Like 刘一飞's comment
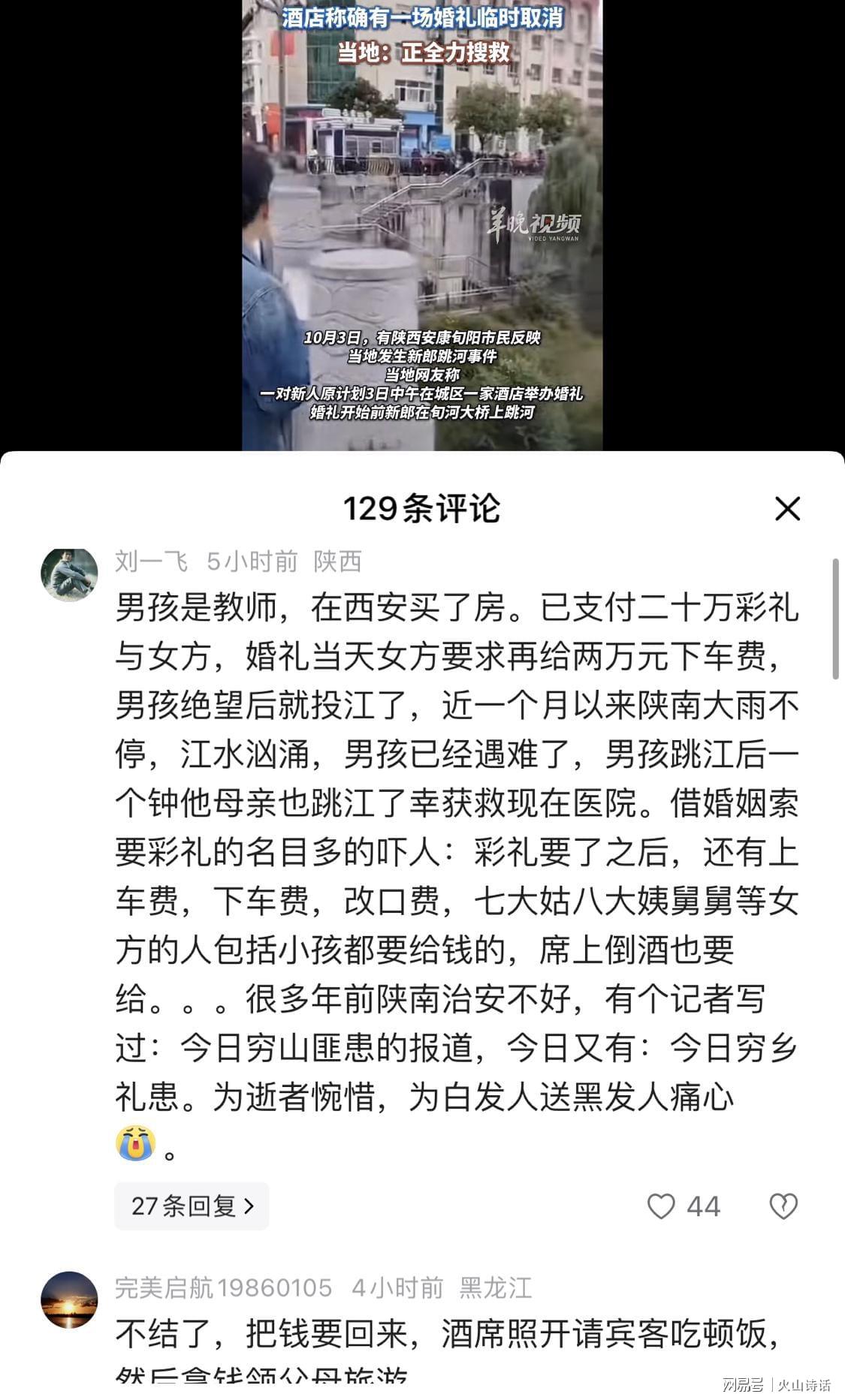This screenshot has height=1400, width=845. [x=661, y=1206]
